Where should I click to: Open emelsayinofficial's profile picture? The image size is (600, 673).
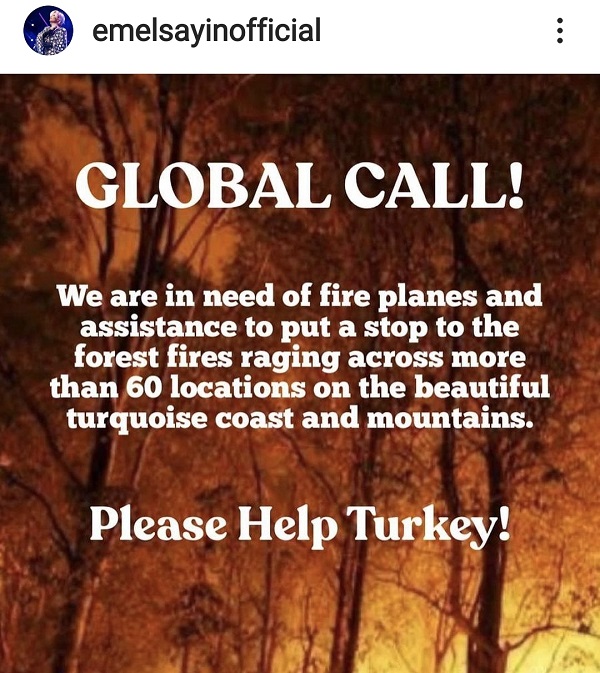pos(48,30)
